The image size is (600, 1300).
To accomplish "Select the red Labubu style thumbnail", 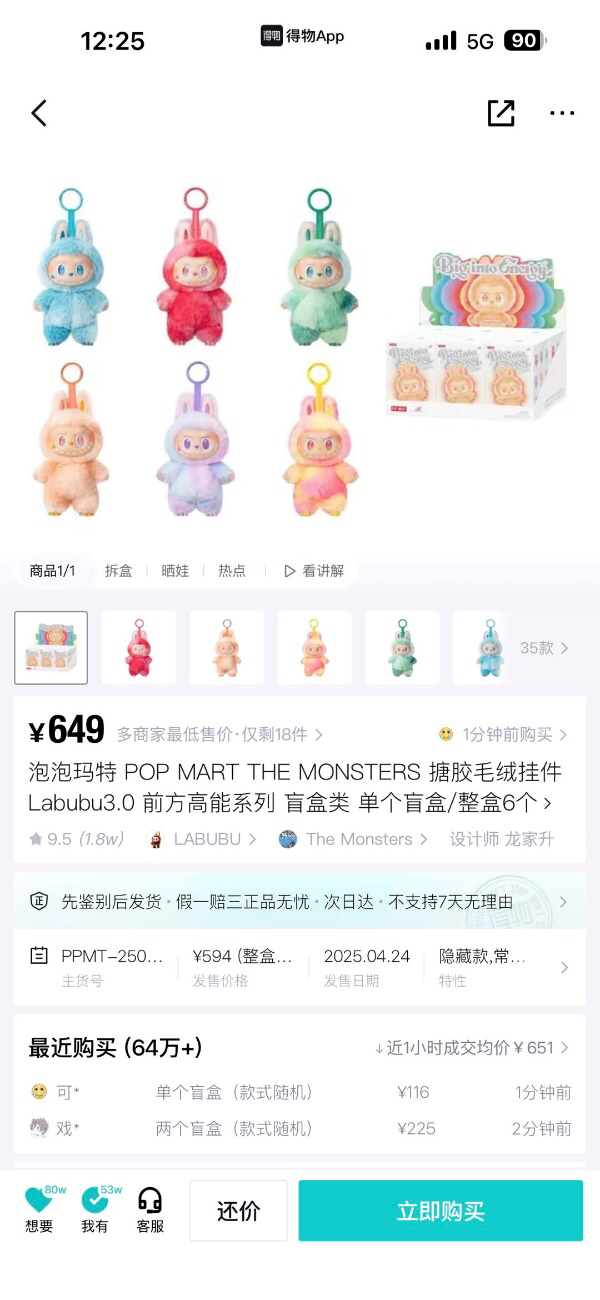I will (139, 648).
